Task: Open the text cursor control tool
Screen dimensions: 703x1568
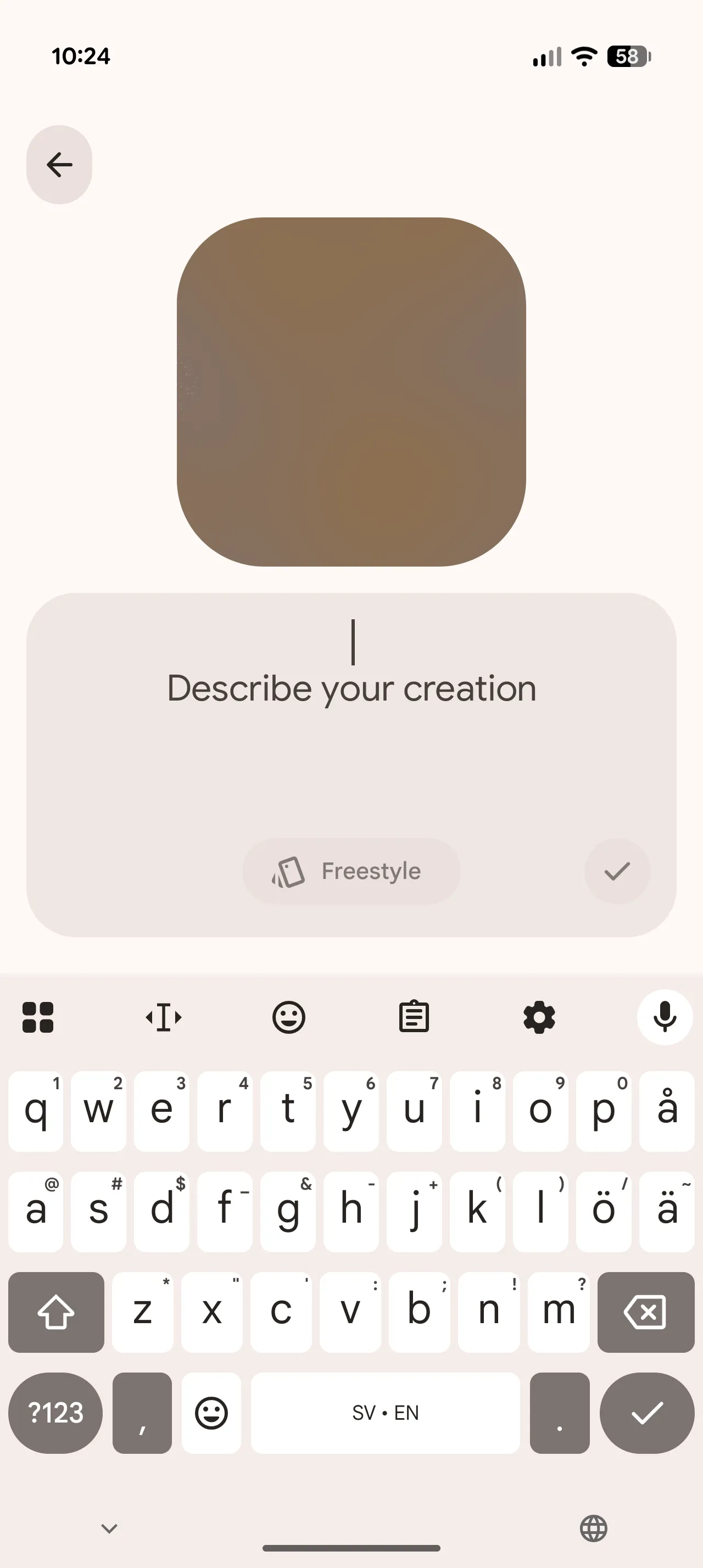Action: 163,1017
